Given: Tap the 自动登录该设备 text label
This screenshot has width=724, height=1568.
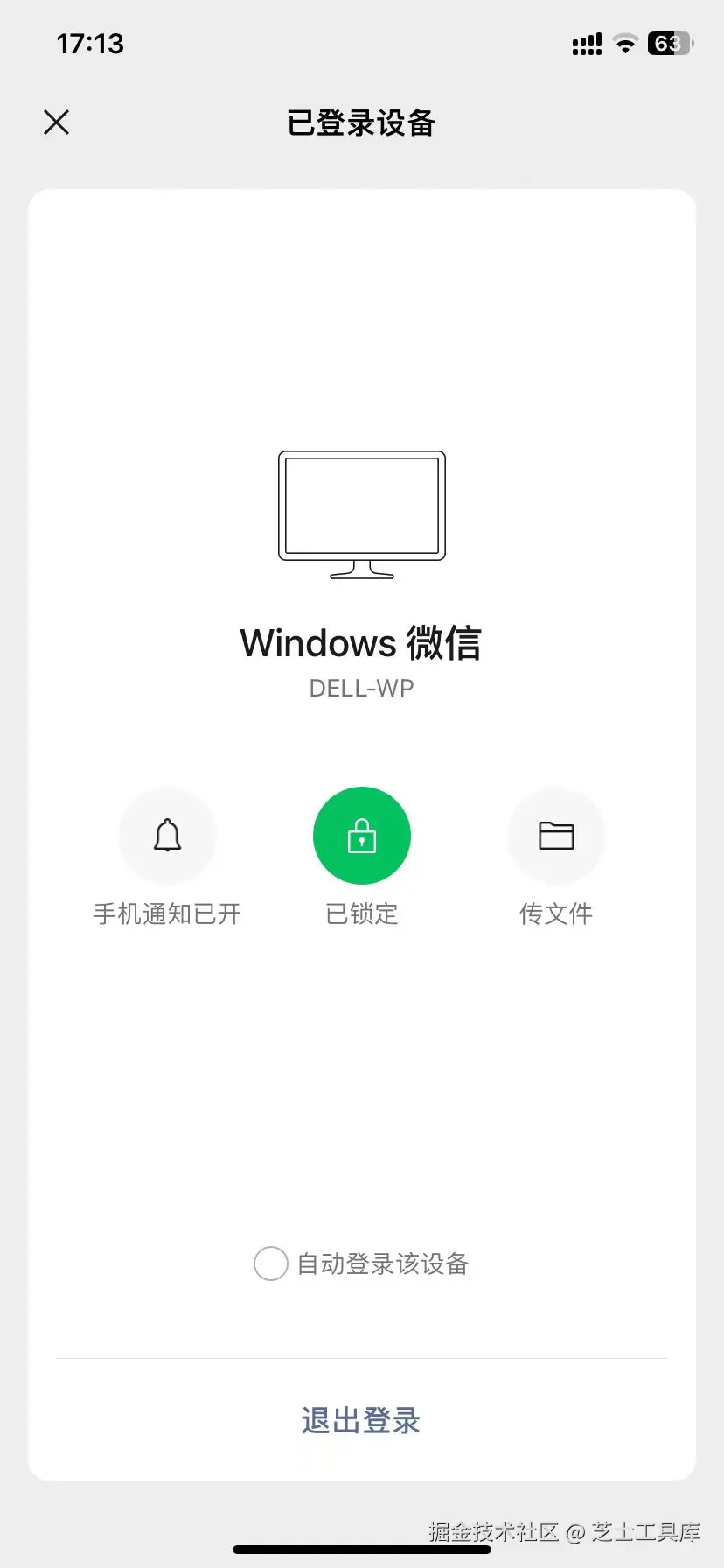Looking at the screenshot, I should [x=382, y=1263].
